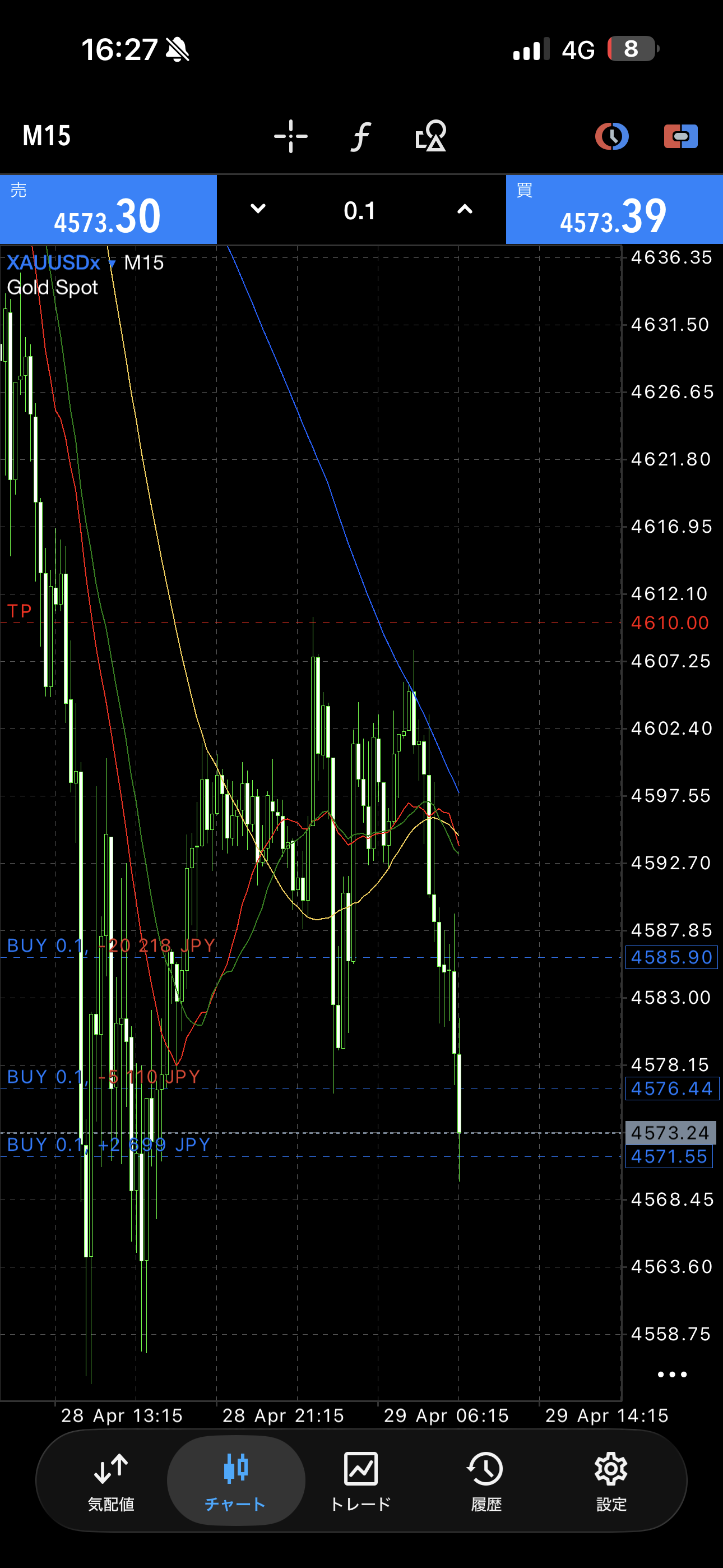Change the M15 timeframe

coord(47,136)
